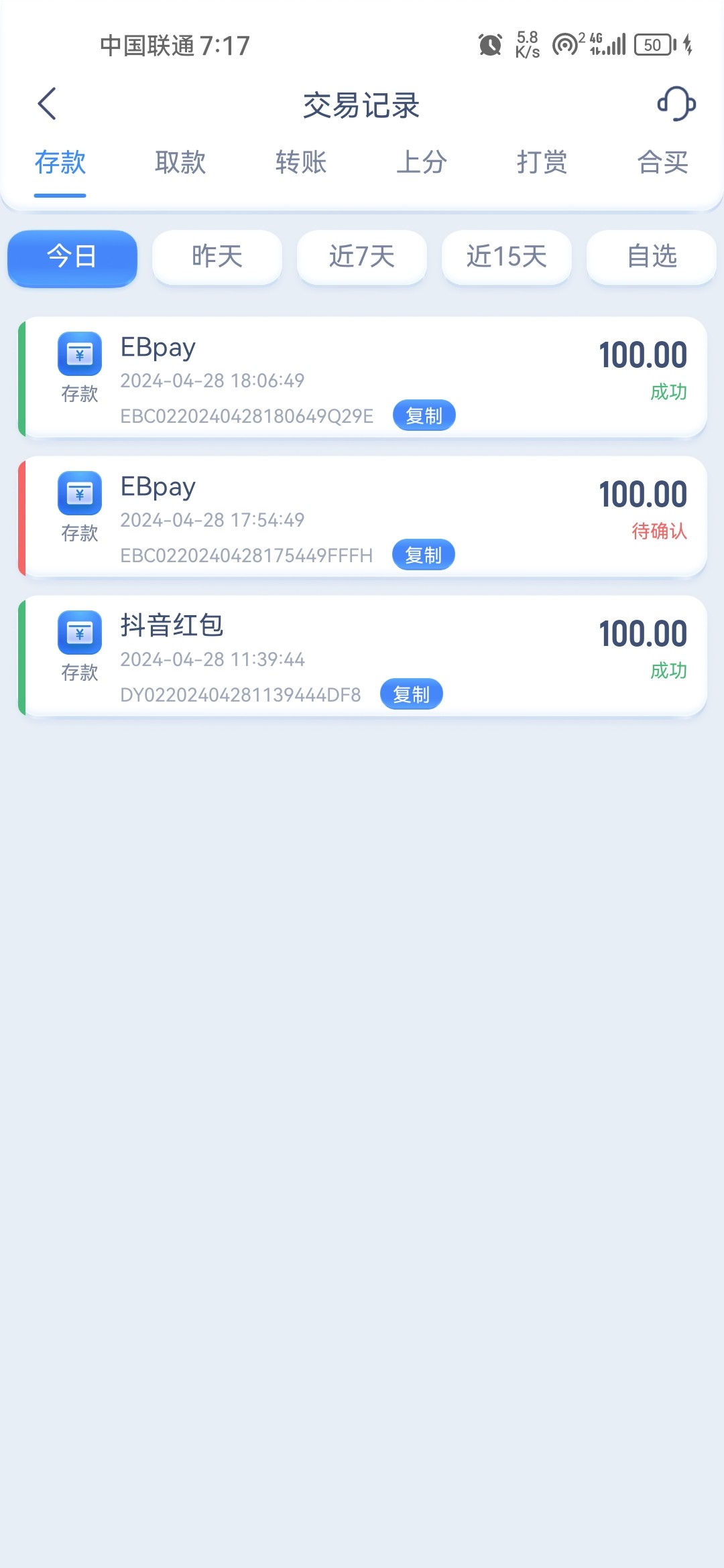Open the EBpay deposit at 18:06:49

(x=363, y=378)
